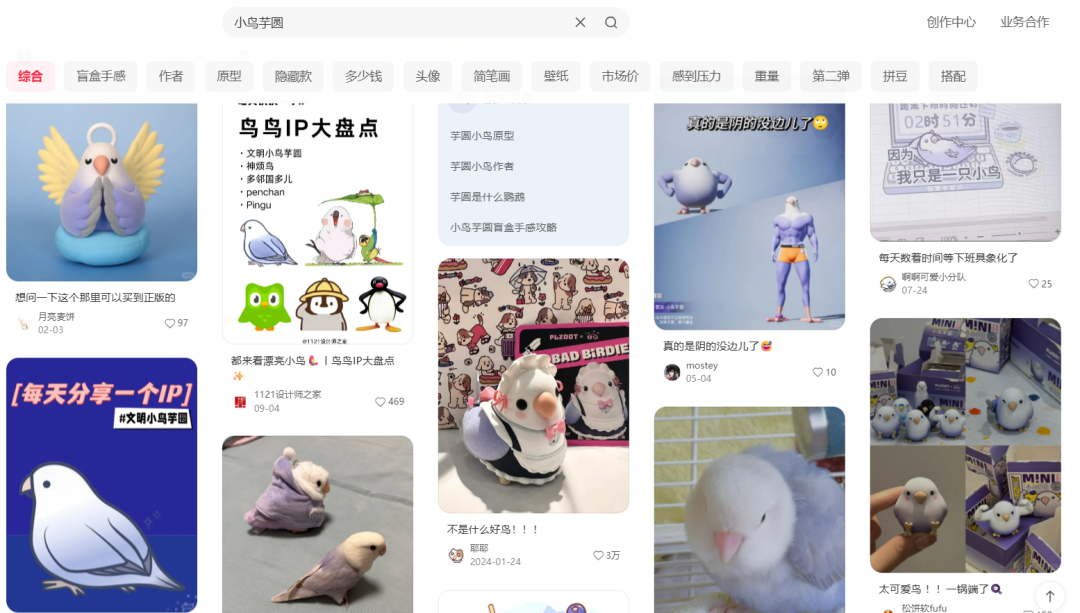The image size is (1080, 613).
Task: Focus the search box with 小鸟芋圆
Action: click(400, 22)
